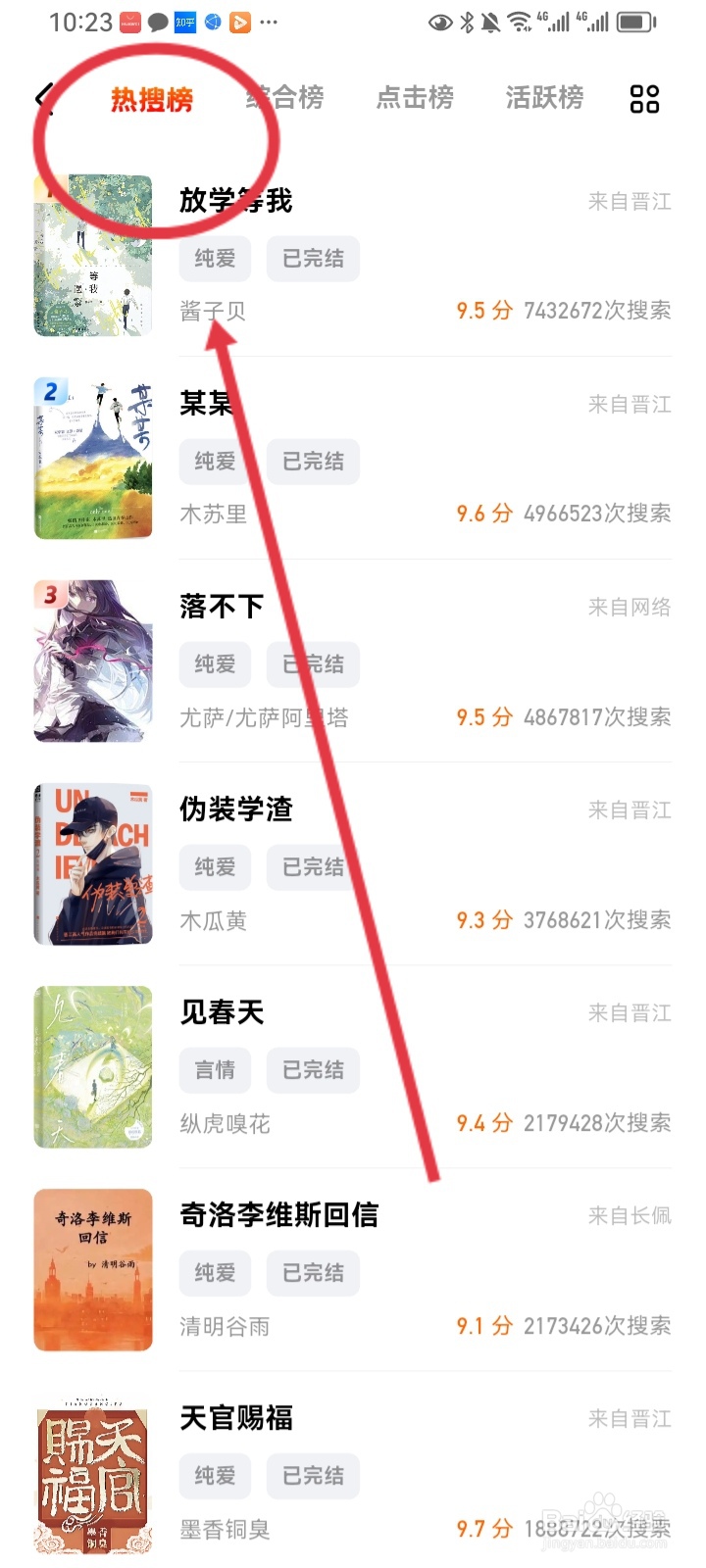The width and height of the screenshot is (706, 1568).
Task: Open the 落不下 cover marked rank 3
Action: (93, 661)
